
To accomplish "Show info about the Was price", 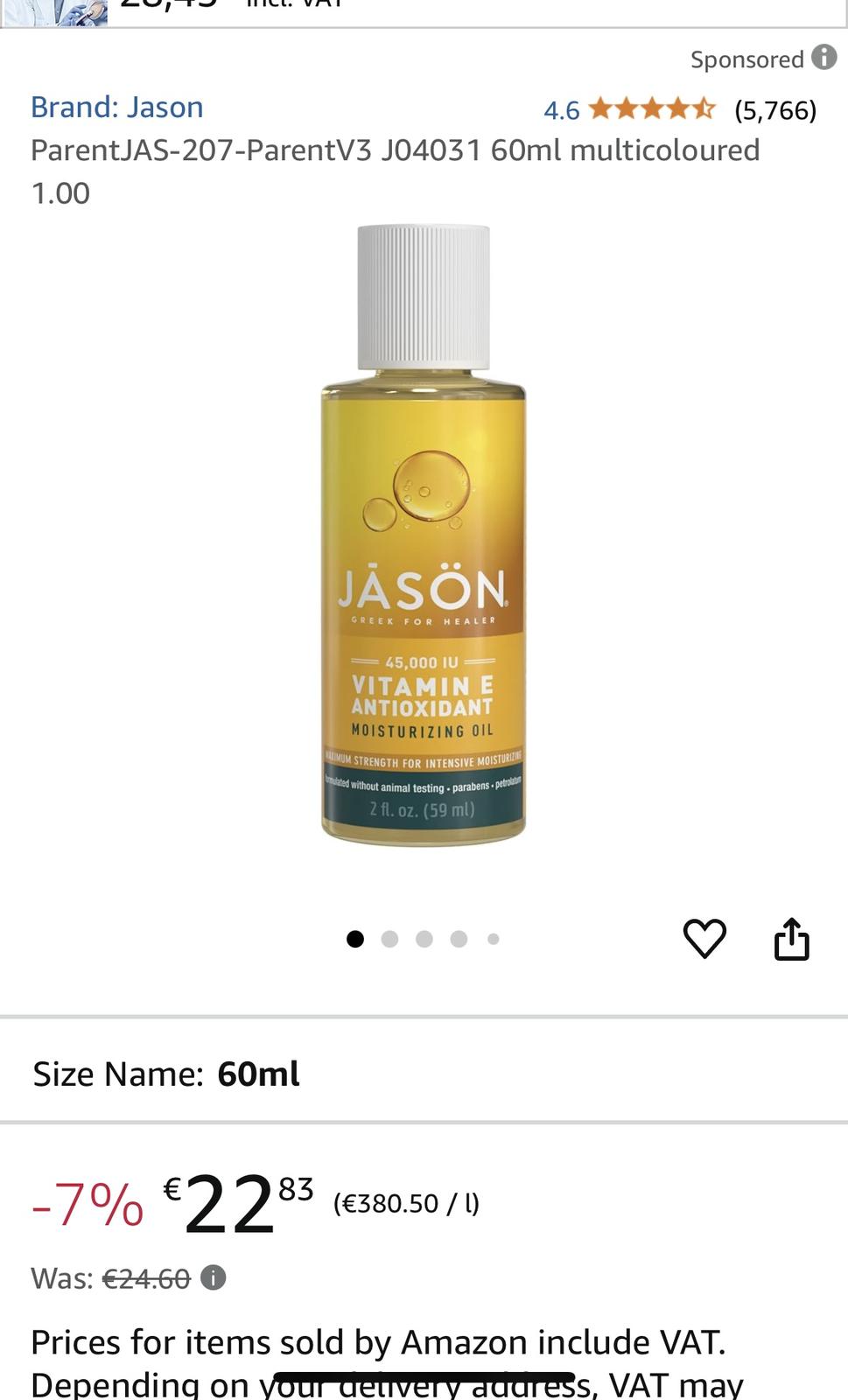I will (x=214, y=1278).
